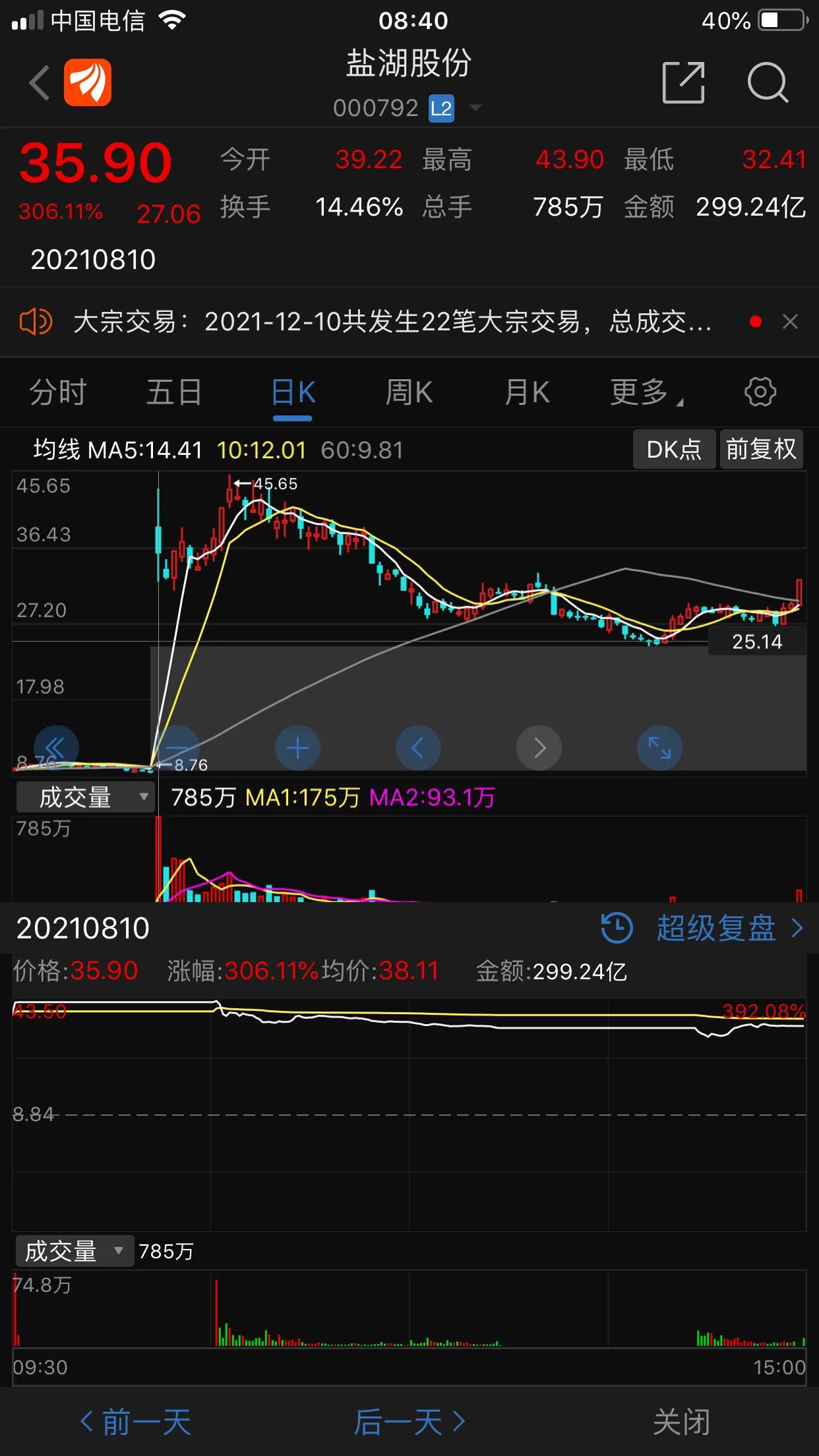This screenshot has height=1456, width=819.
Task: Jump to earliest candles with double-left arrow icon
Action: click(x=56, y=748)
